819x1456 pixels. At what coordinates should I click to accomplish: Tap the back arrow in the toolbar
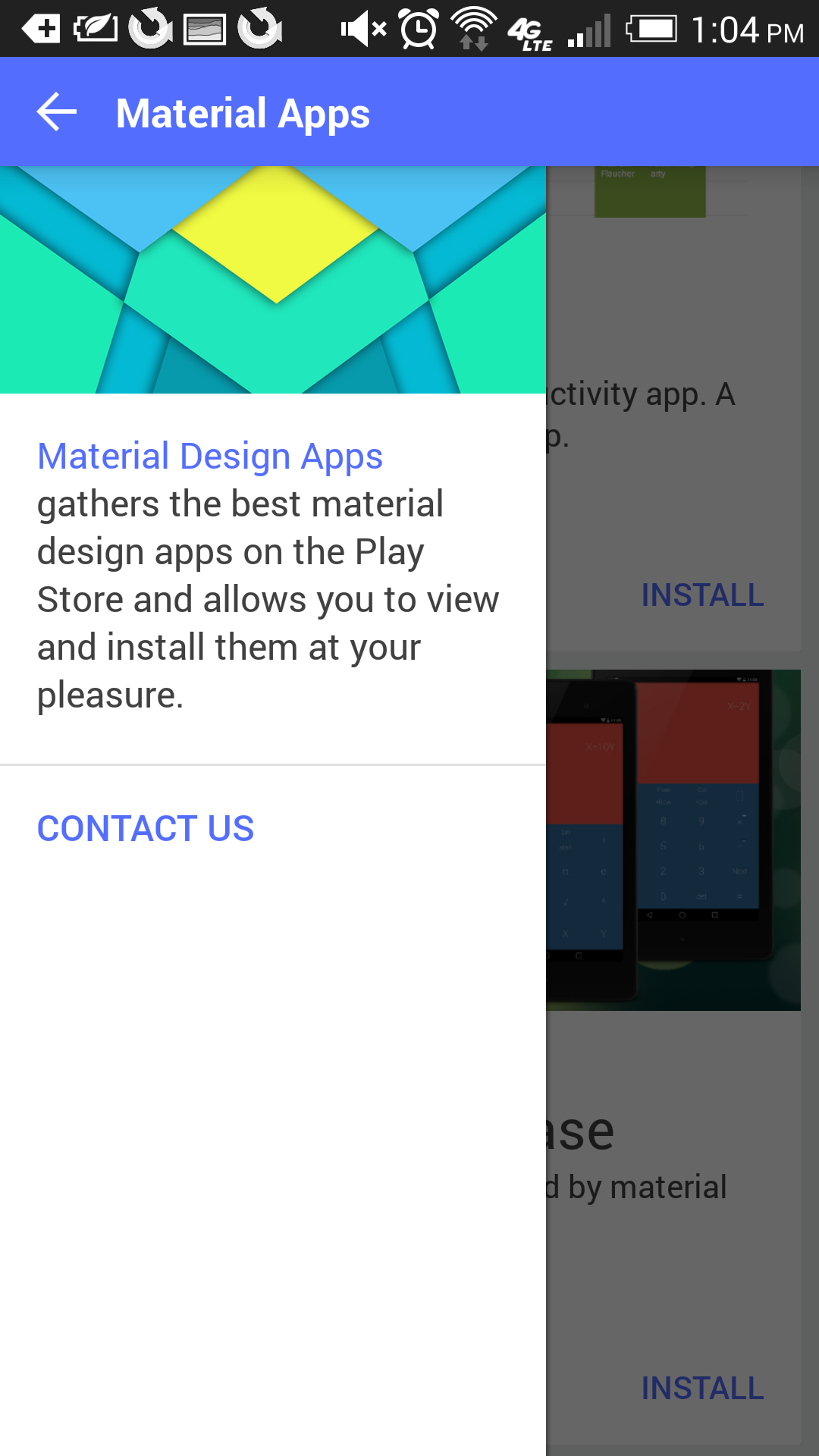tap(55, 111)
